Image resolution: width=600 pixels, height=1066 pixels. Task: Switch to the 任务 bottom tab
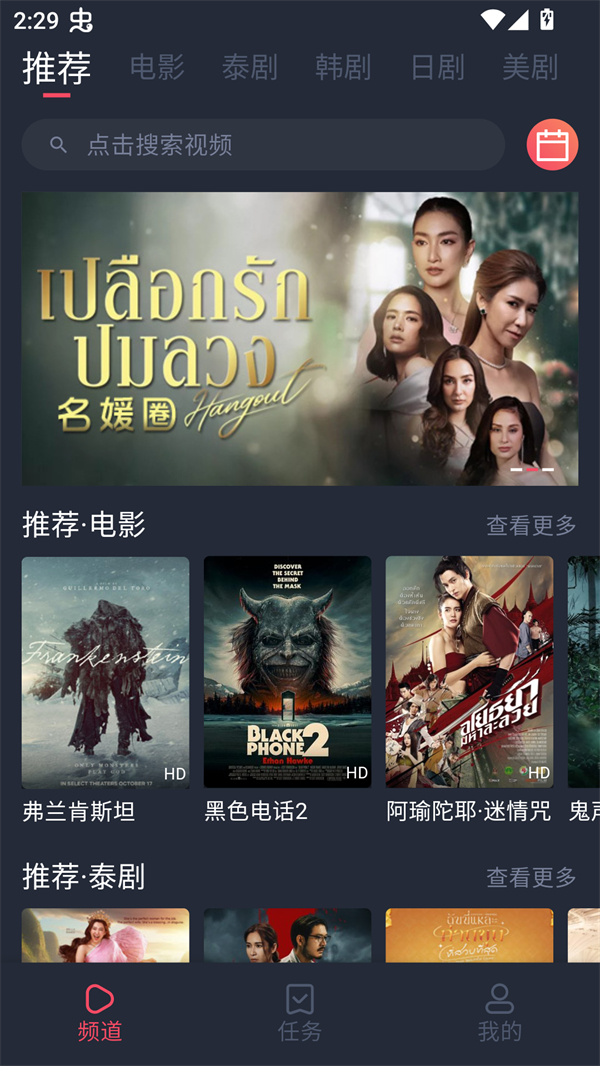[x=300, y=1012]
